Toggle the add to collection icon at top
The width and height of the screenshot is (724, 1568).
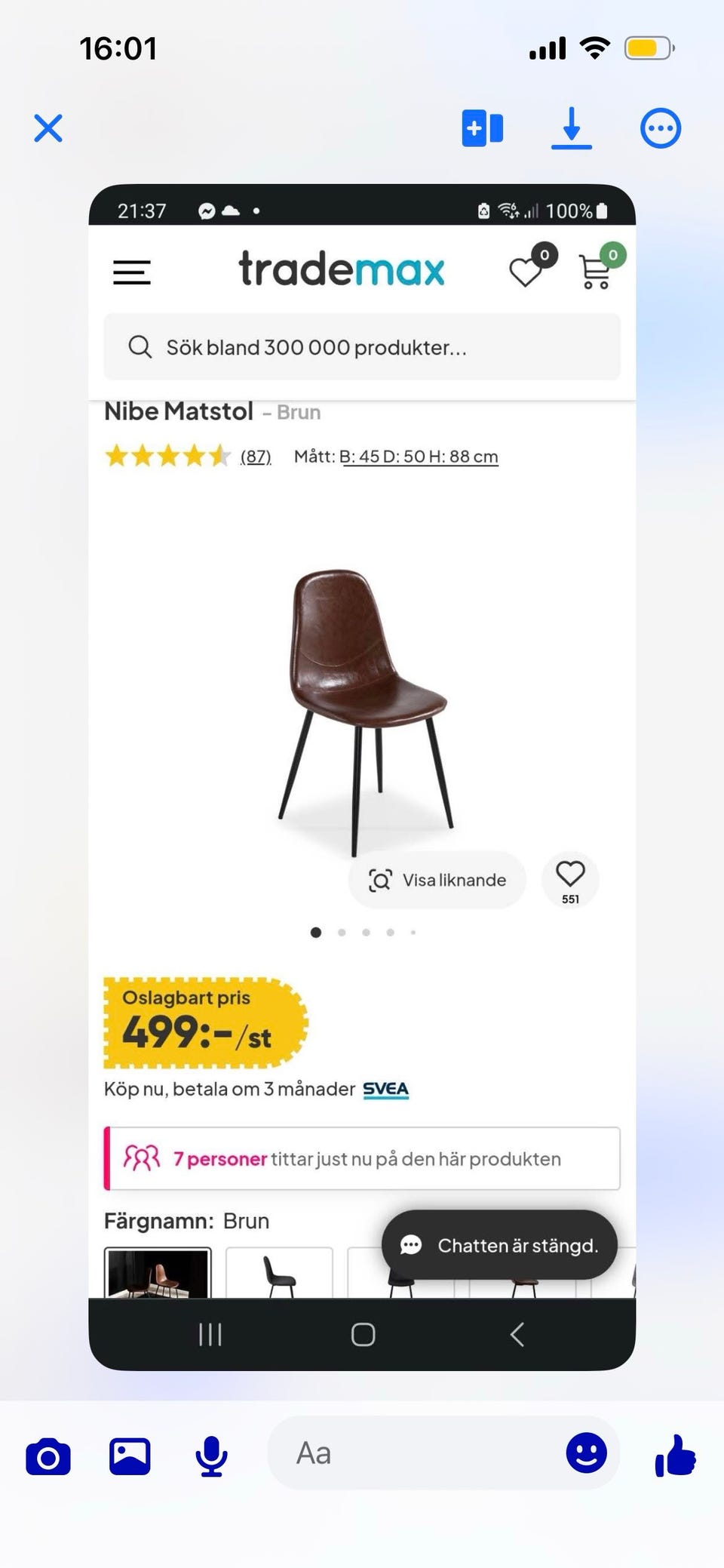483,128
